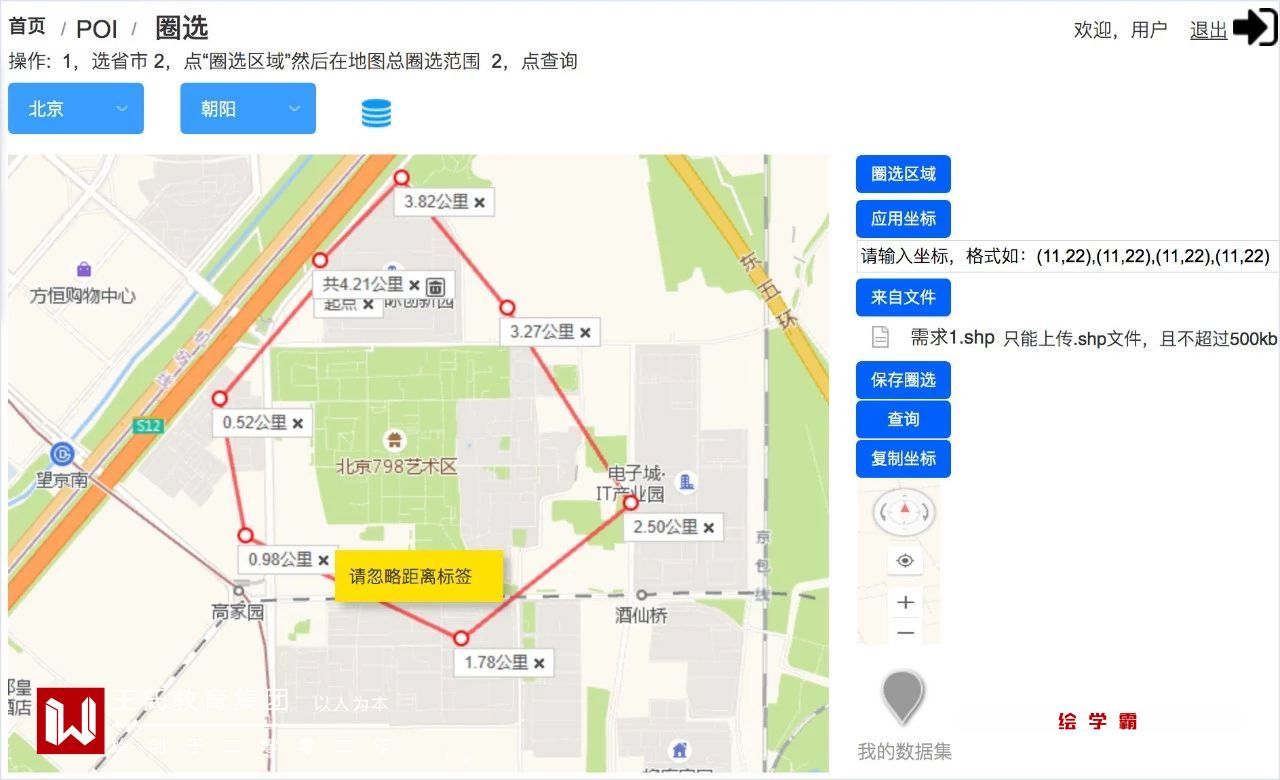1280x780 pixels.
Task: Tap the eye icon below the compass
Action: (x=905, y=561)
